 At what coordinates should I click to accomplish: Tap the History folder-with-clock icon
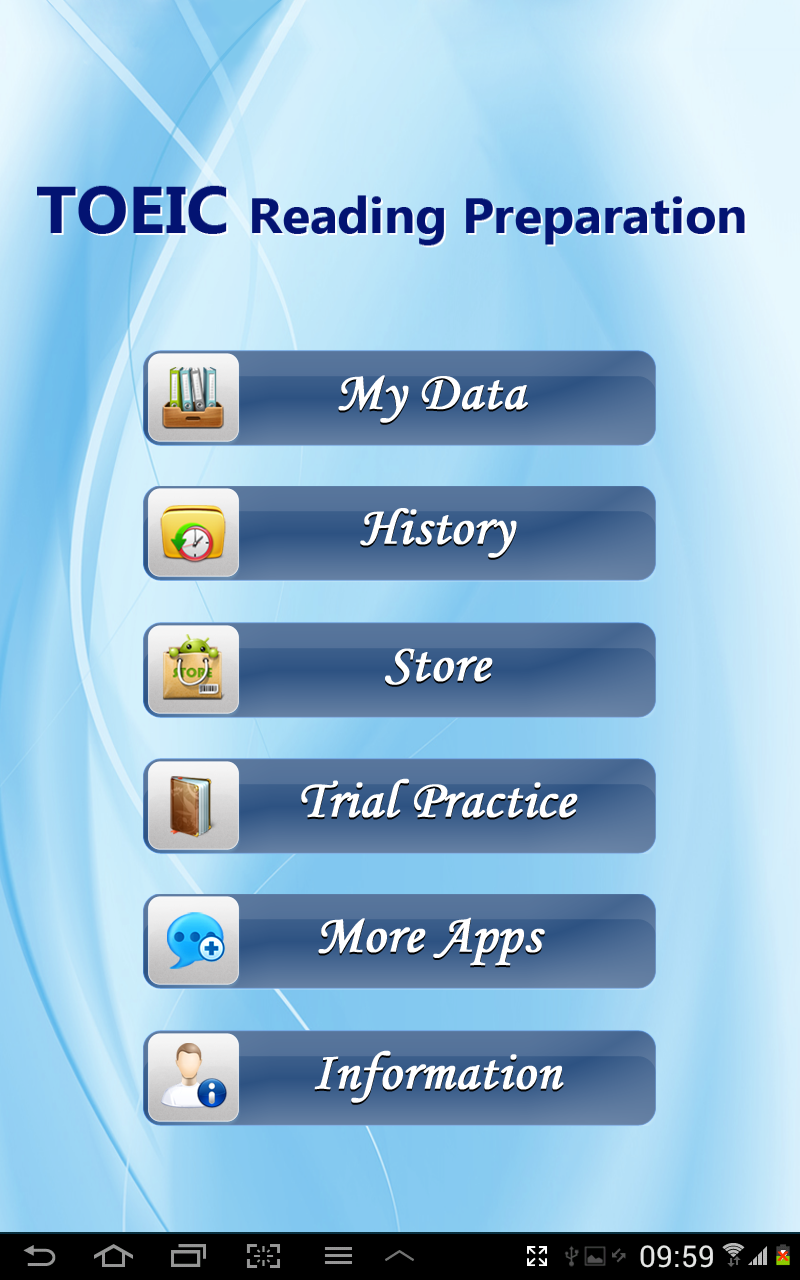pyautogui.click(x=192, y=532)
